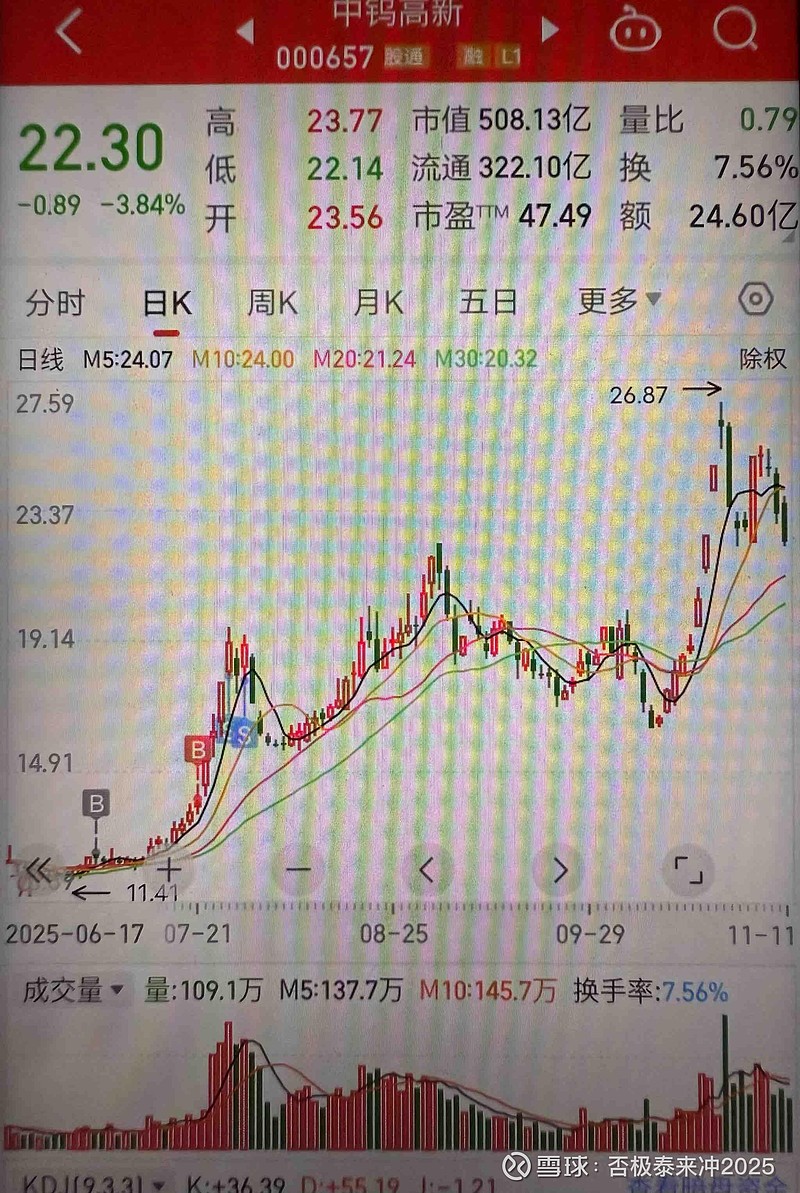Open the chart settings gear icon
Image resolution: width=800 pixels, height=1193 pixels.
[x=757, y=301]
